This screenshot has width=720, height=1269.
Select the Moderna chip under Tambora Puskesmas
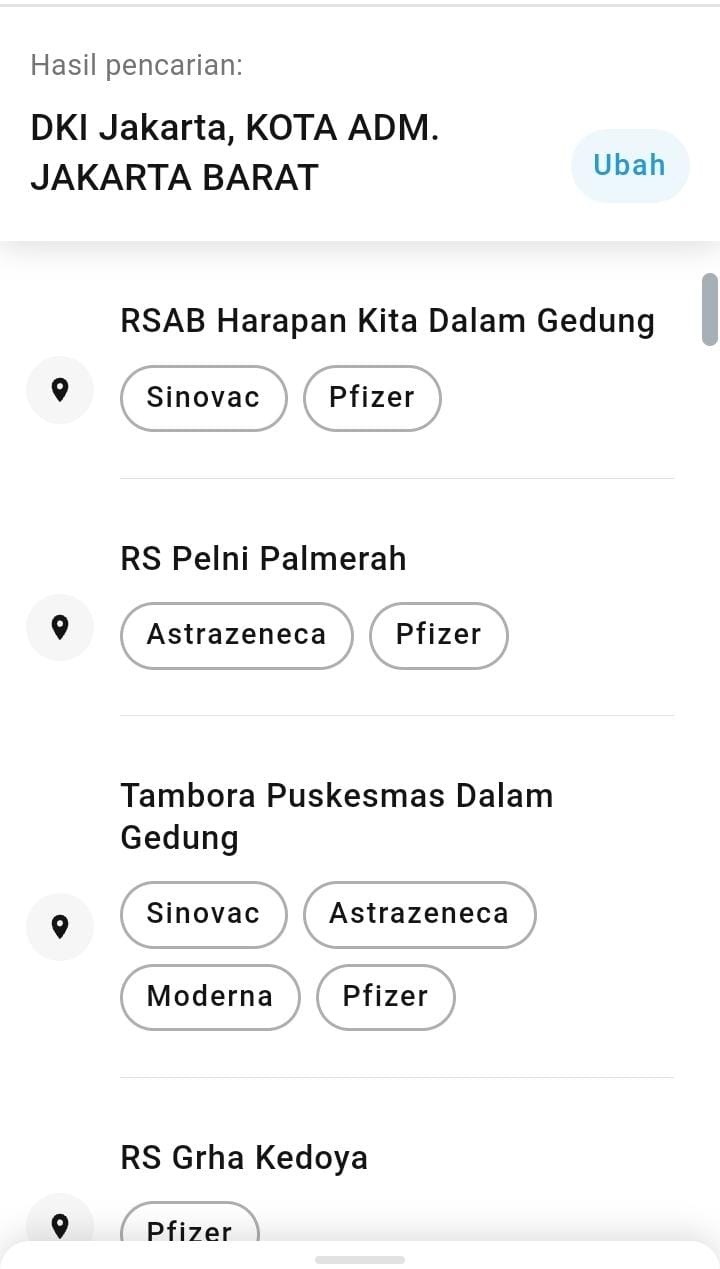(209, 996)
